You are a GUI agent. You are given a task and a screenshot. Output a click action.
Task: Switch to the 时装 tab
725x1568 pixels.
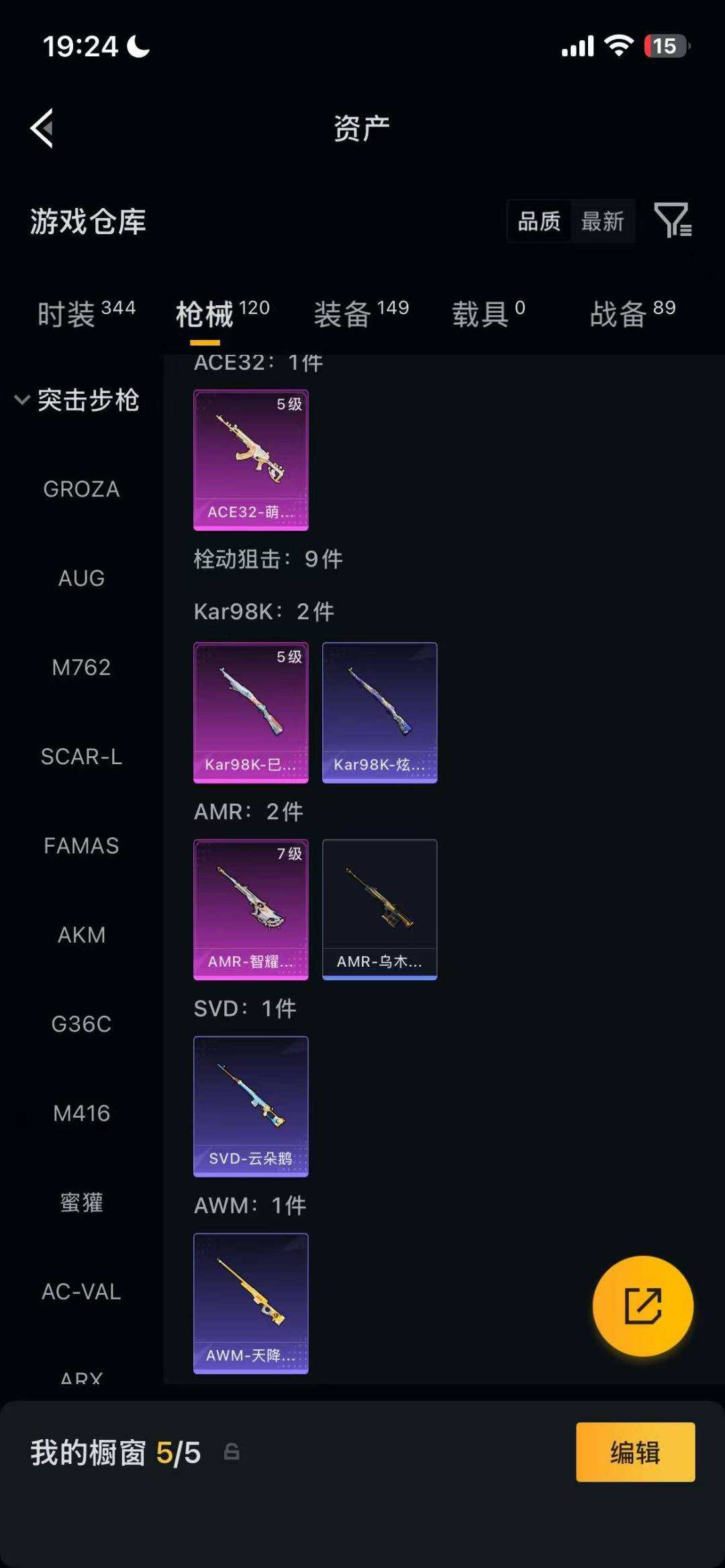pos(87,313)
